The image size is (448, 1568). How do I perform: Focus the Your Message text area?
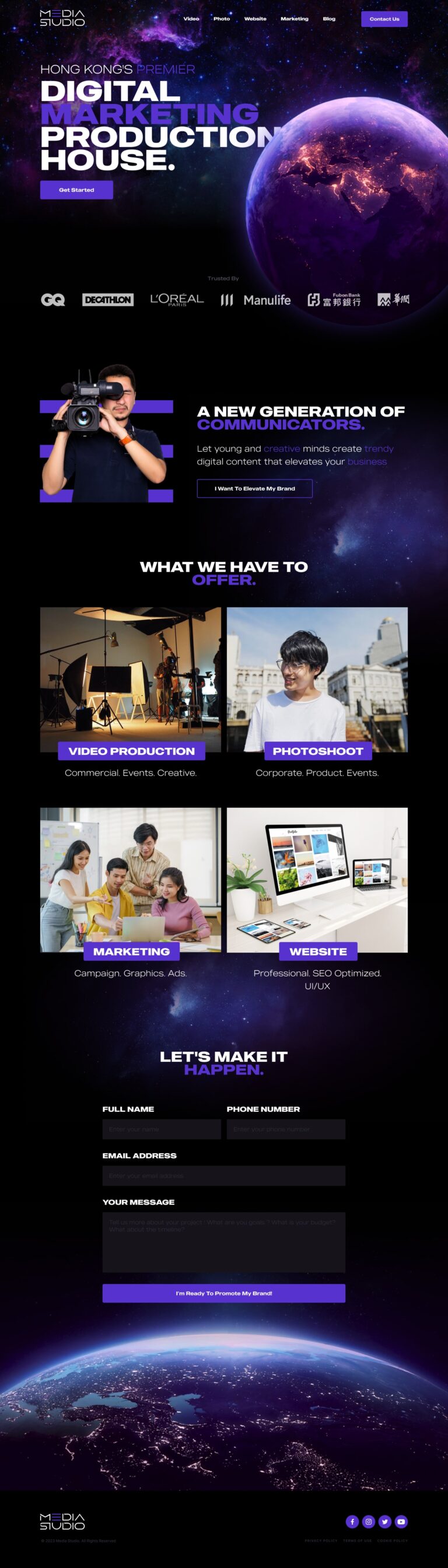[x=223, y=1242]
